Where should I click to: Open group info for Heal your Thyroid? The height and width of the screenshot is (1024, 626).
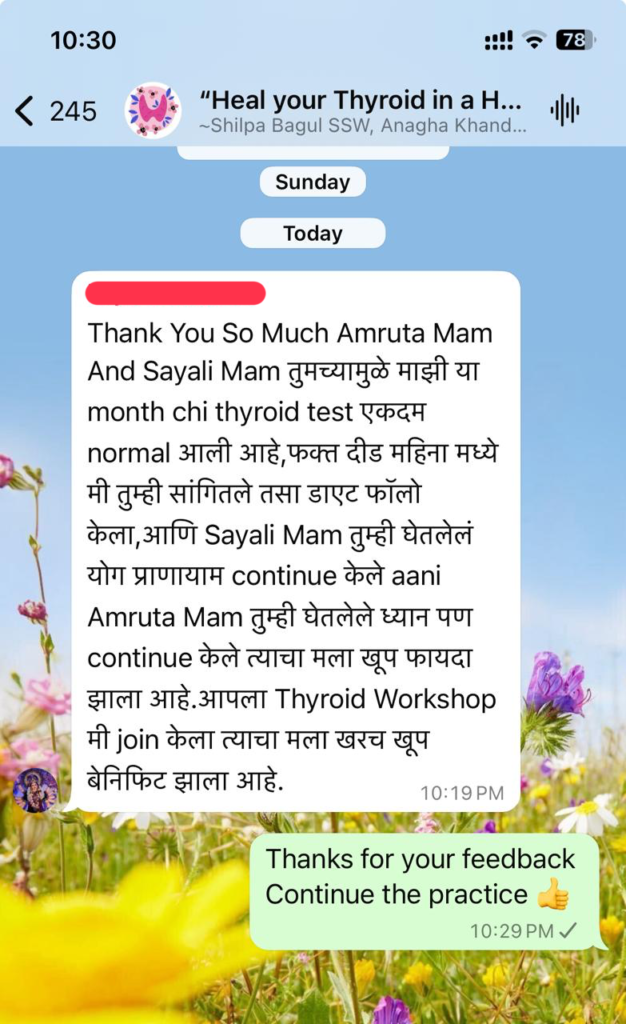click(x=360, y=110)
